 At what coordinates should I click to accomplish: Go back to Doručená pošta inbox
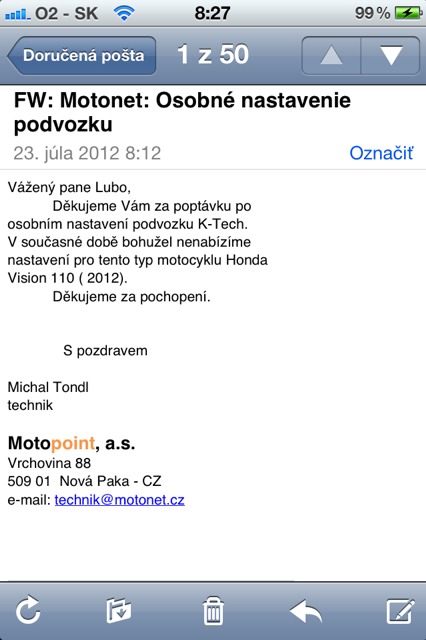[x=82, y=56]
